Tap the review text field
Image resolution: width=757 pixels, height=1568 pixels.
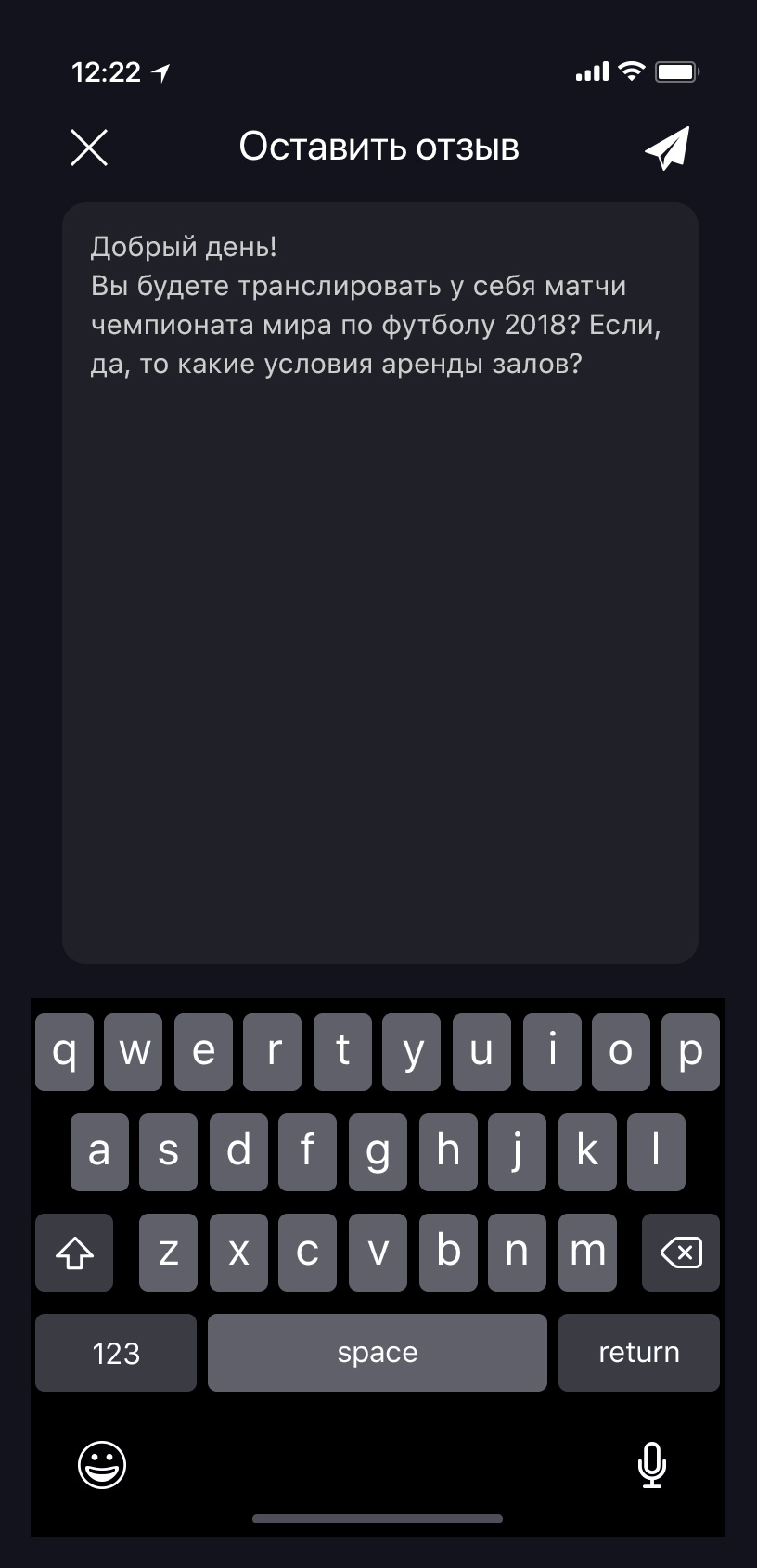[380, 583]
